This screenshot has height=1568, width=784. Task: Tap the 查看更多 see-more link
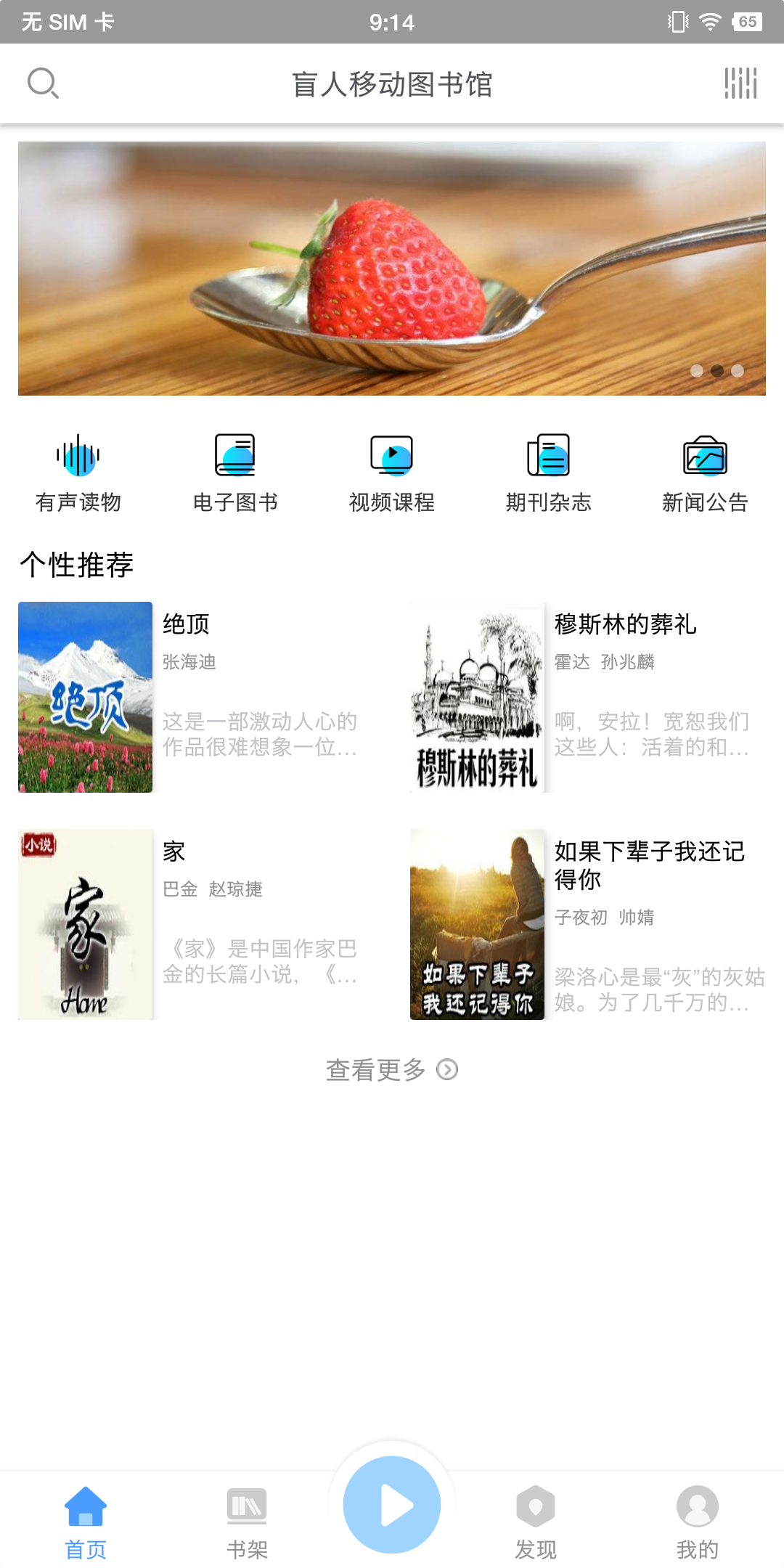click(x=375, y=1069)
